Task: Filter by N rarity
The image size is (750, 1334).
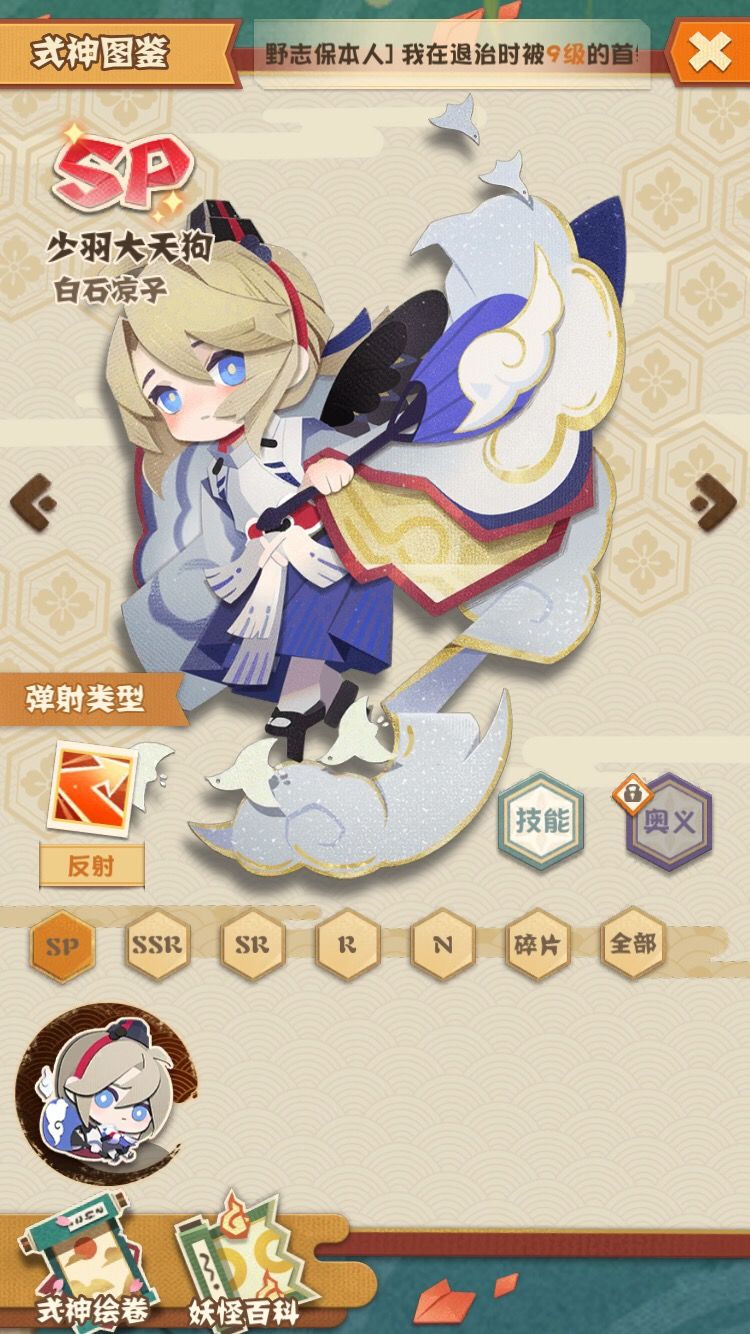Action: (442, 945)
